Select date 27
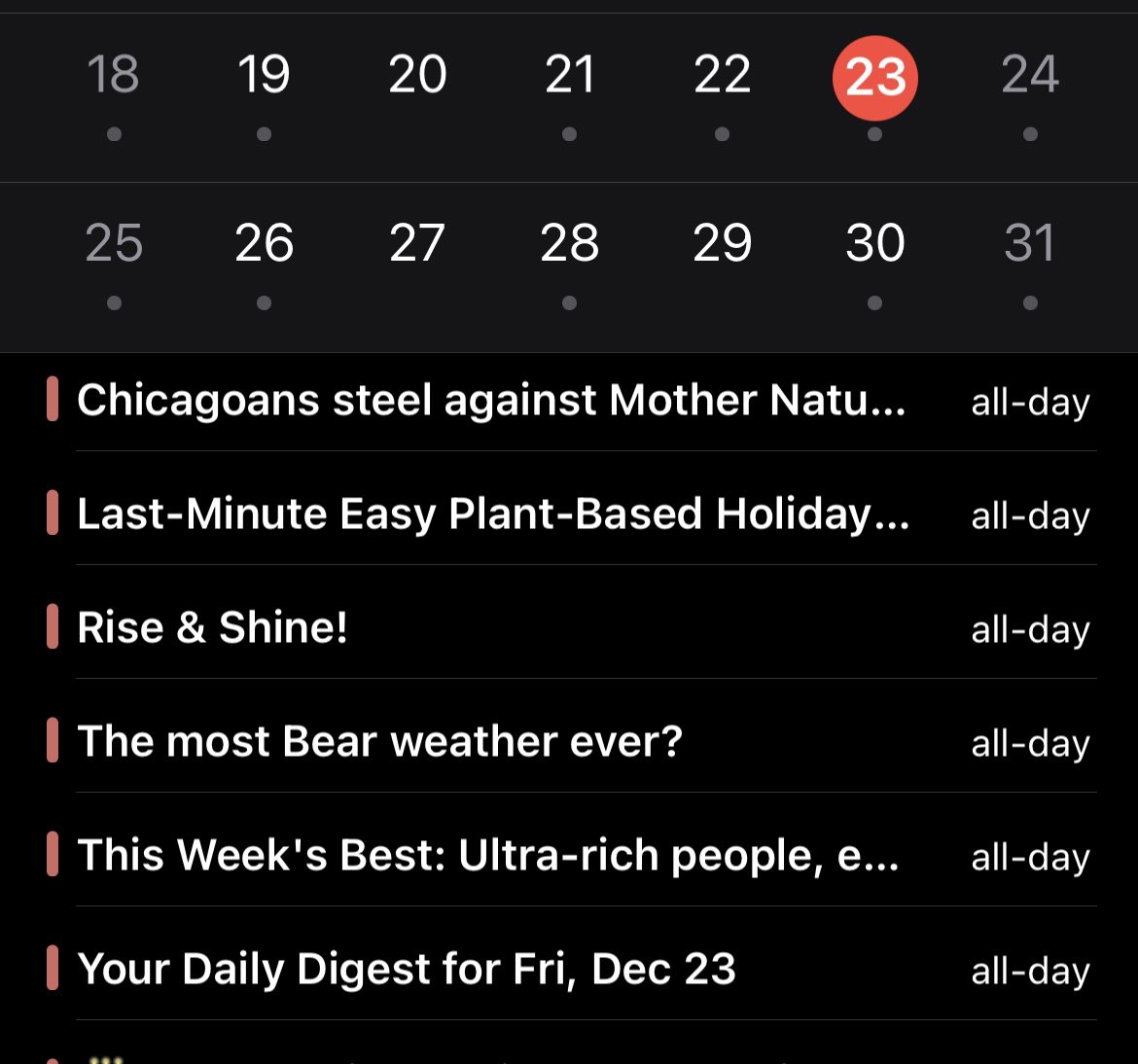The height and width of the screenshot is (1064, 1138). click(x=417, y=244)
